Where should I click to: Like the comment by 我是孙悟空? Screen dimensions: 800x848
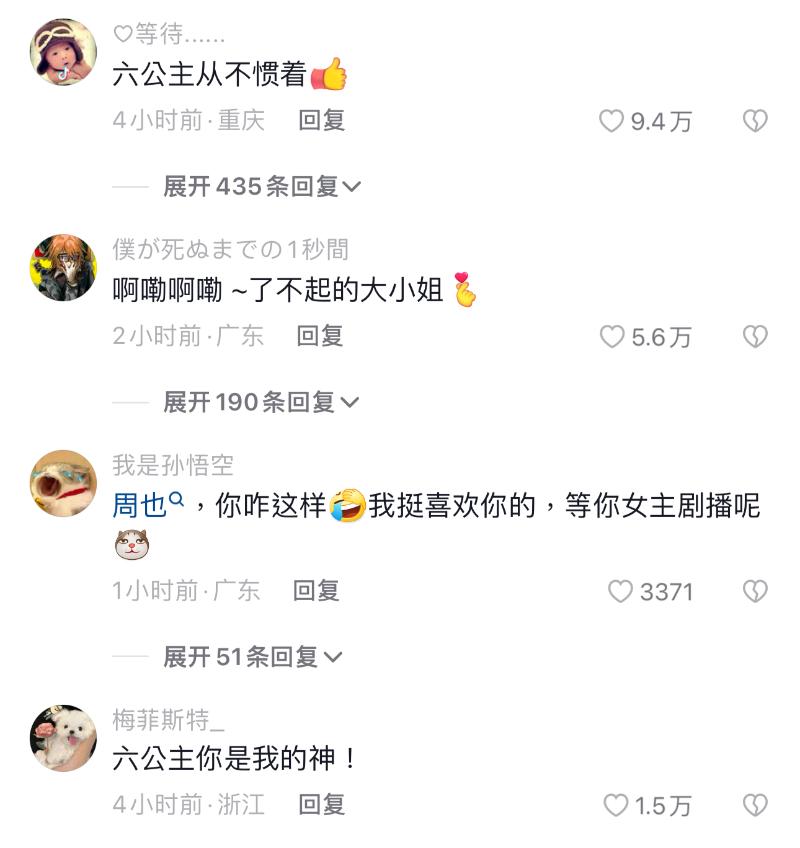click(x=621, y=592)
